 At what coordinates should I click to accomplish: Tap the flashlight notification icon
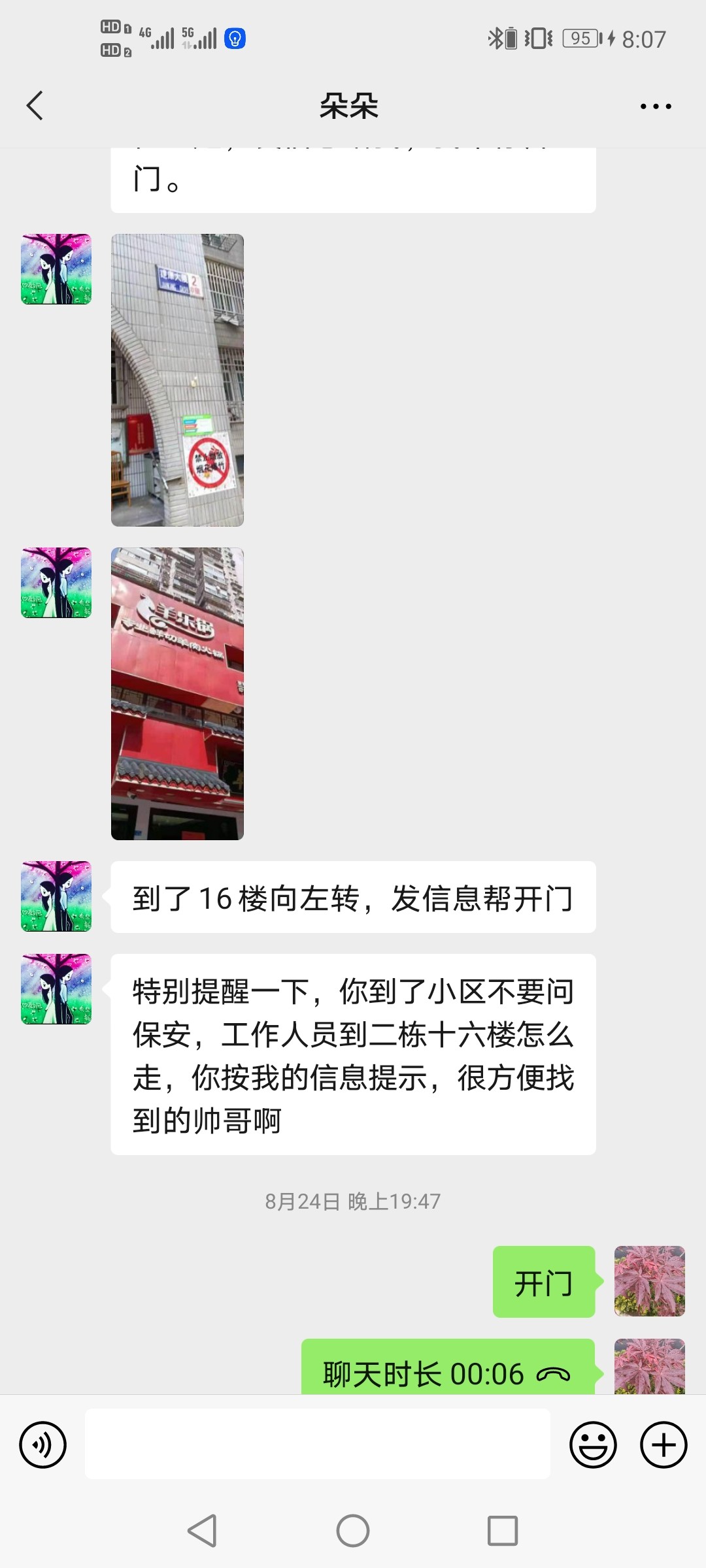pyautogui.click(x=233, y=39)
